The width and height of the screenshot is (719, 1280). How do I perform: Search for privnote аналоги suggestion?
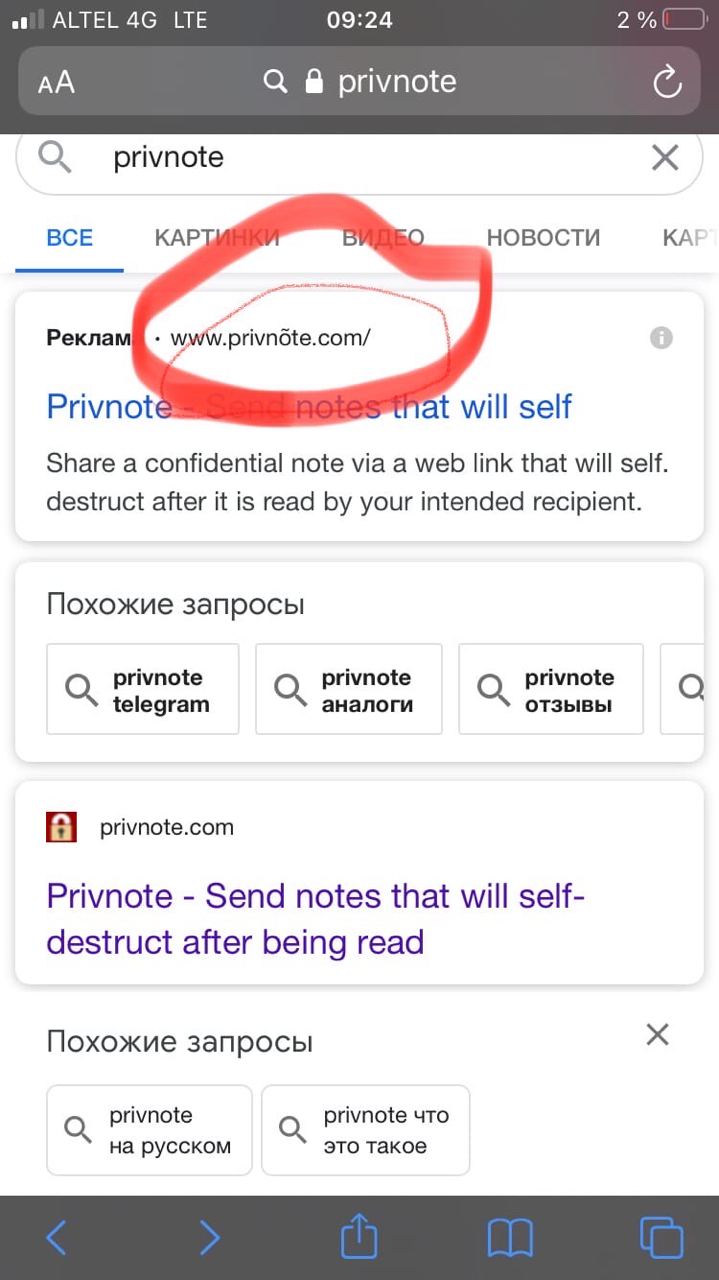point(349,690)
